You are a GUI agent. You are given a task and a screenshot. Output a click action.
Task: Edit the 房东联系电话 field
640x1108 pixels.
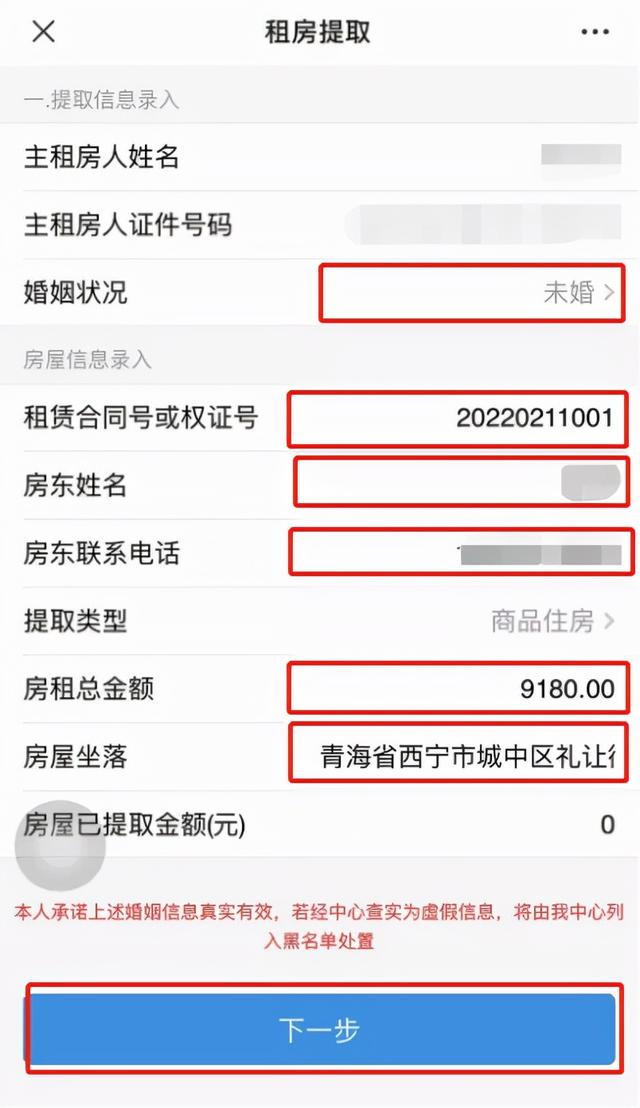click(x=461, y=553)
